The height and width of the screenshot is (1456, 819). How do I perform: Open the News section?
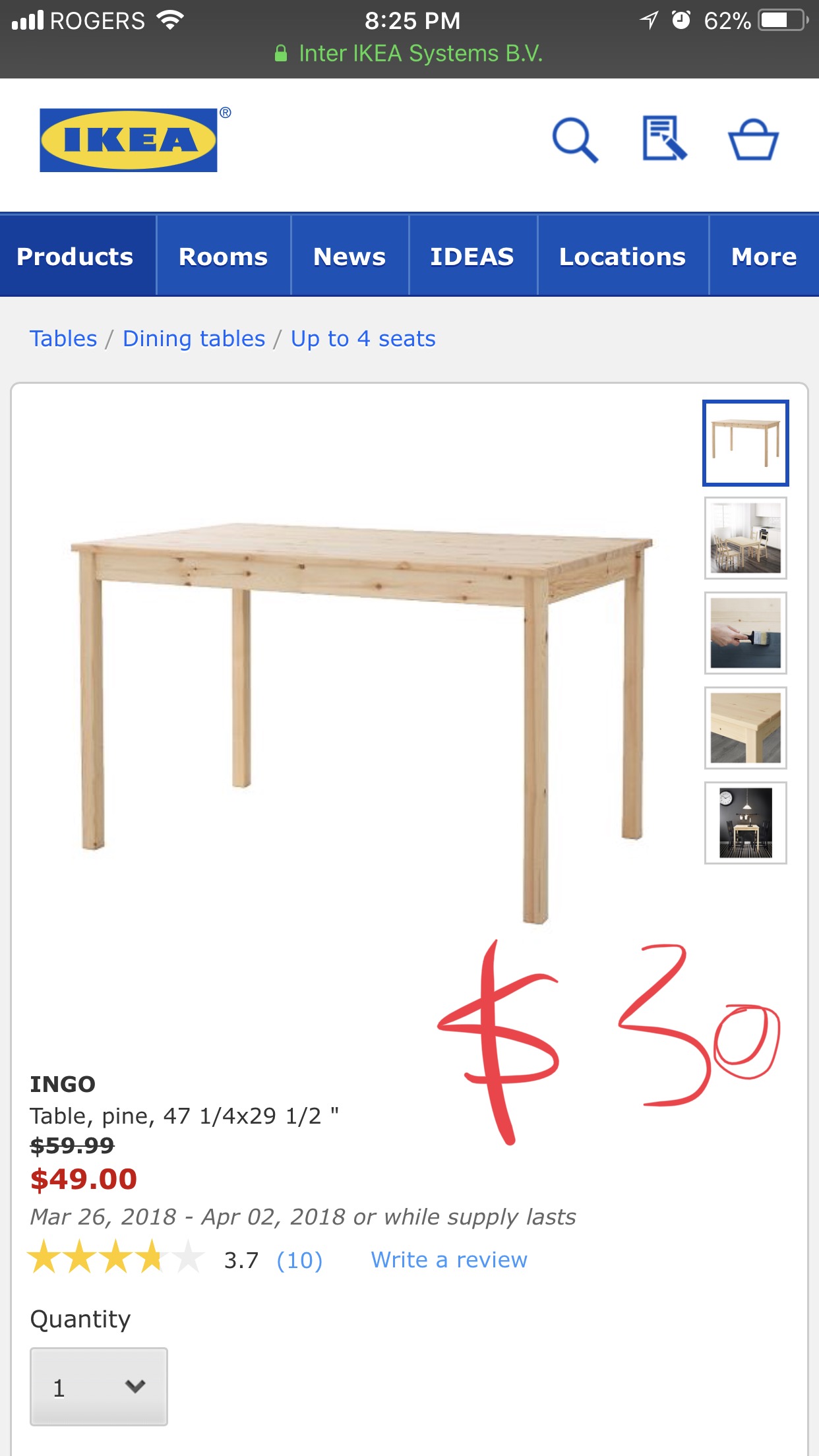pos(349,256)
